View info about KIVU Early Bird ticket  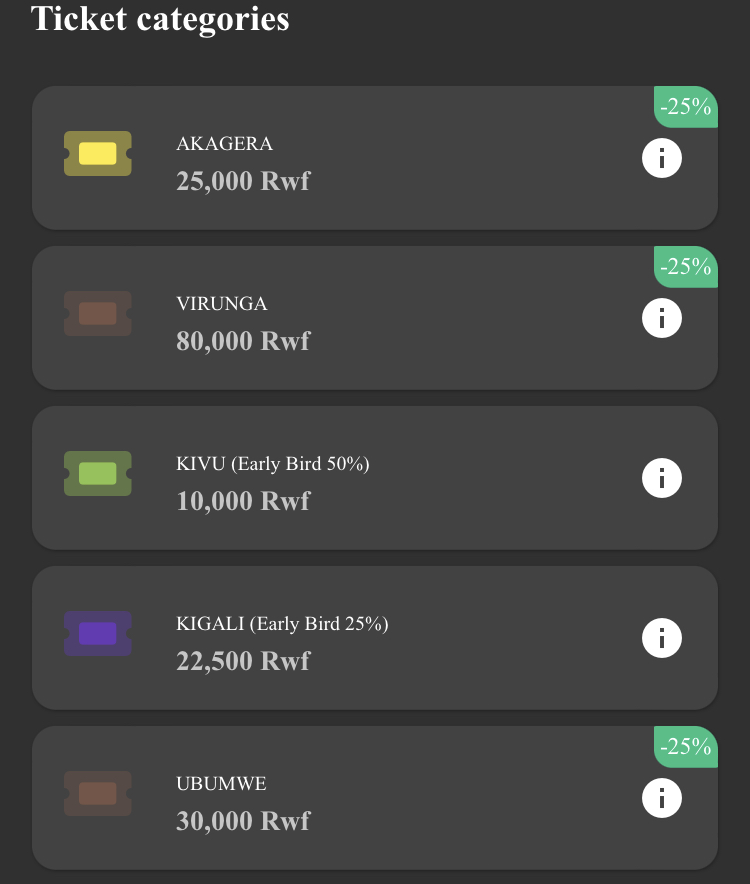pos(661,478)
